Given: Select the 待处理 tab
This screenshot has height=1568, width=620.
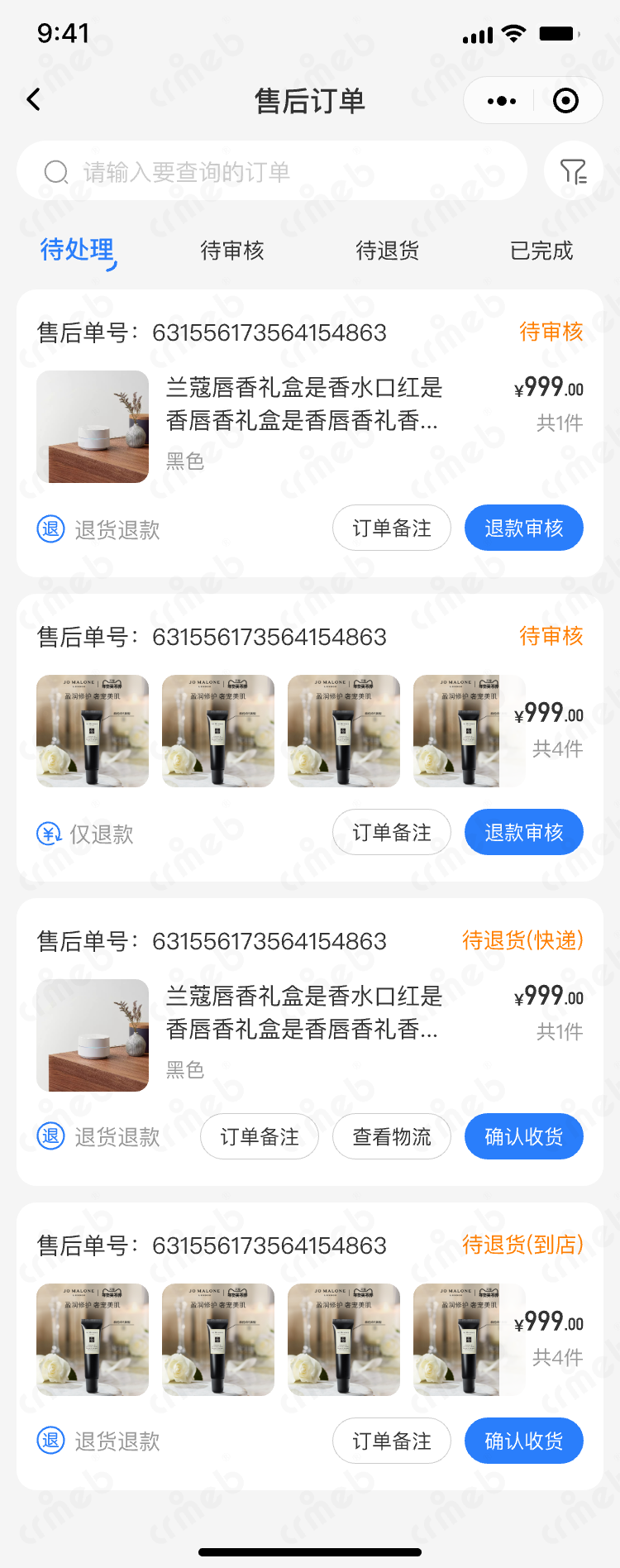Looking at the screenshot, I should coord(77,250).
